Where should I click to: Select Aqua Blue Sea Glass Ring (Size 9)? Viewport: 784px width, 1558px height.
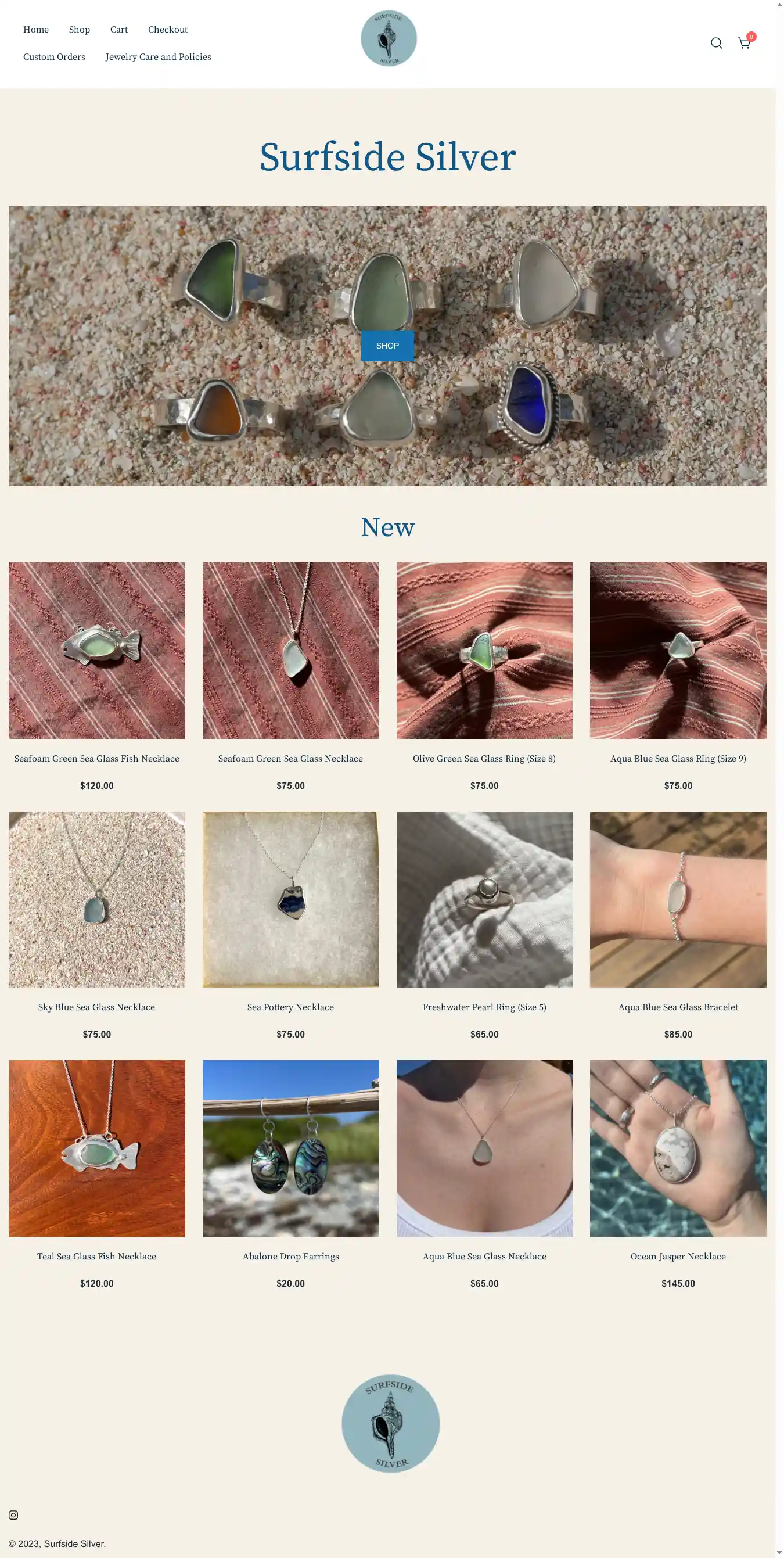(678, 758)
